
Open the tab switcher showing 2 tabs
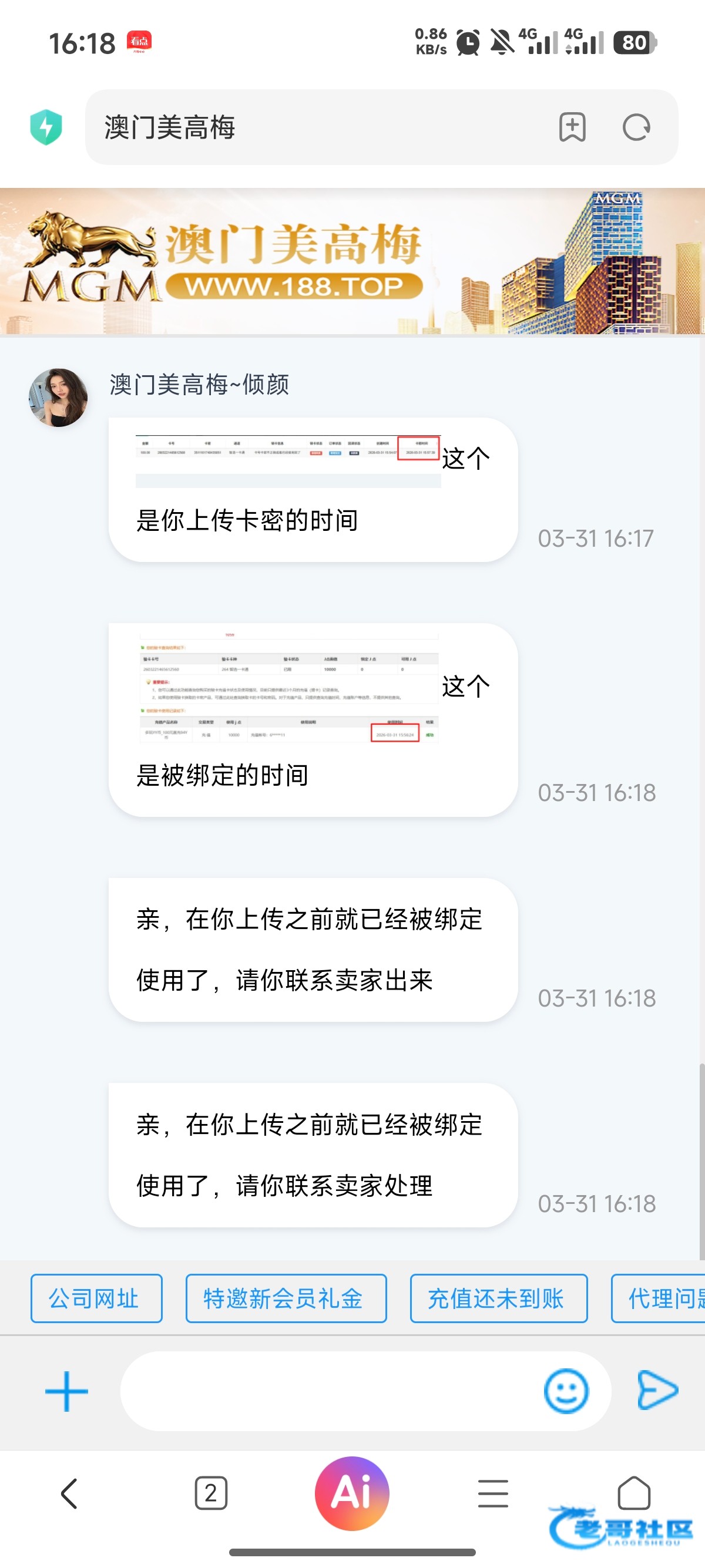pos(211,1494)
